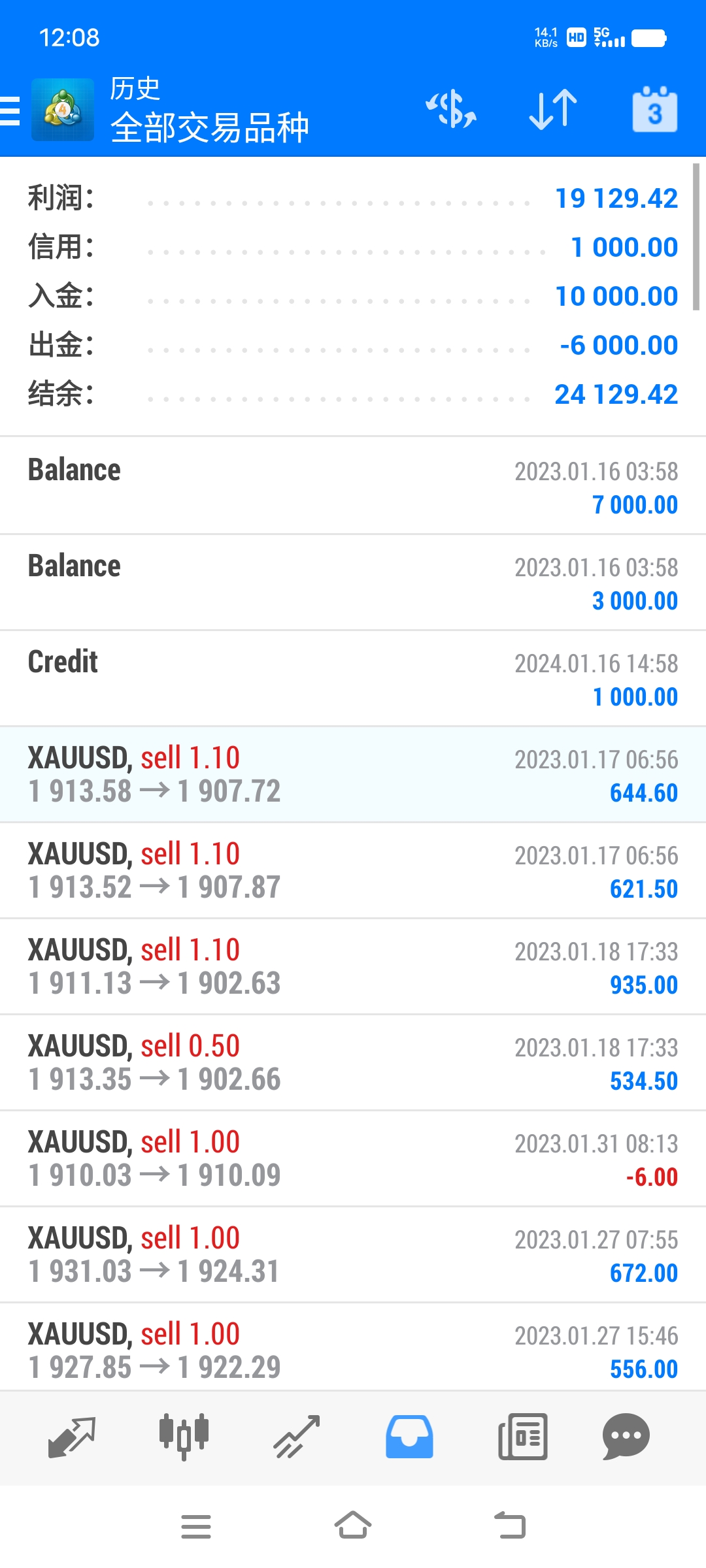Image resolution: width=706 pixels, height=1568 pixels.
Task: Expand XAUUSD trade with profit 935.00
Action: click(353, 966)
